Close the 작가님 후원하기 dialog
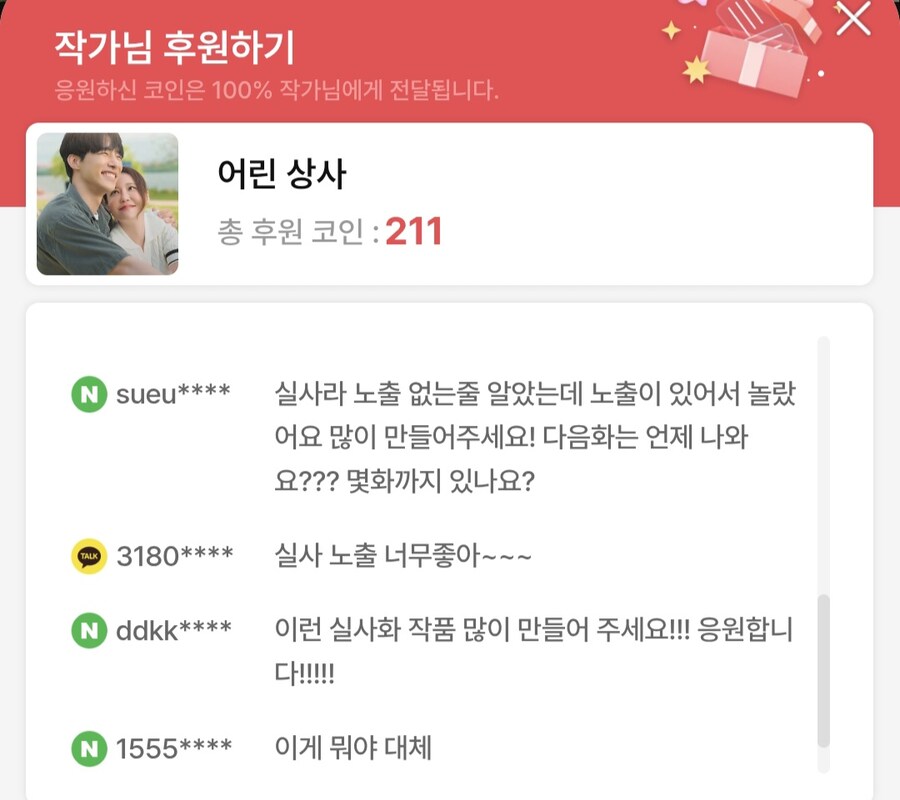This screenshot has height=800, width=900. click(x=853, y=19)
